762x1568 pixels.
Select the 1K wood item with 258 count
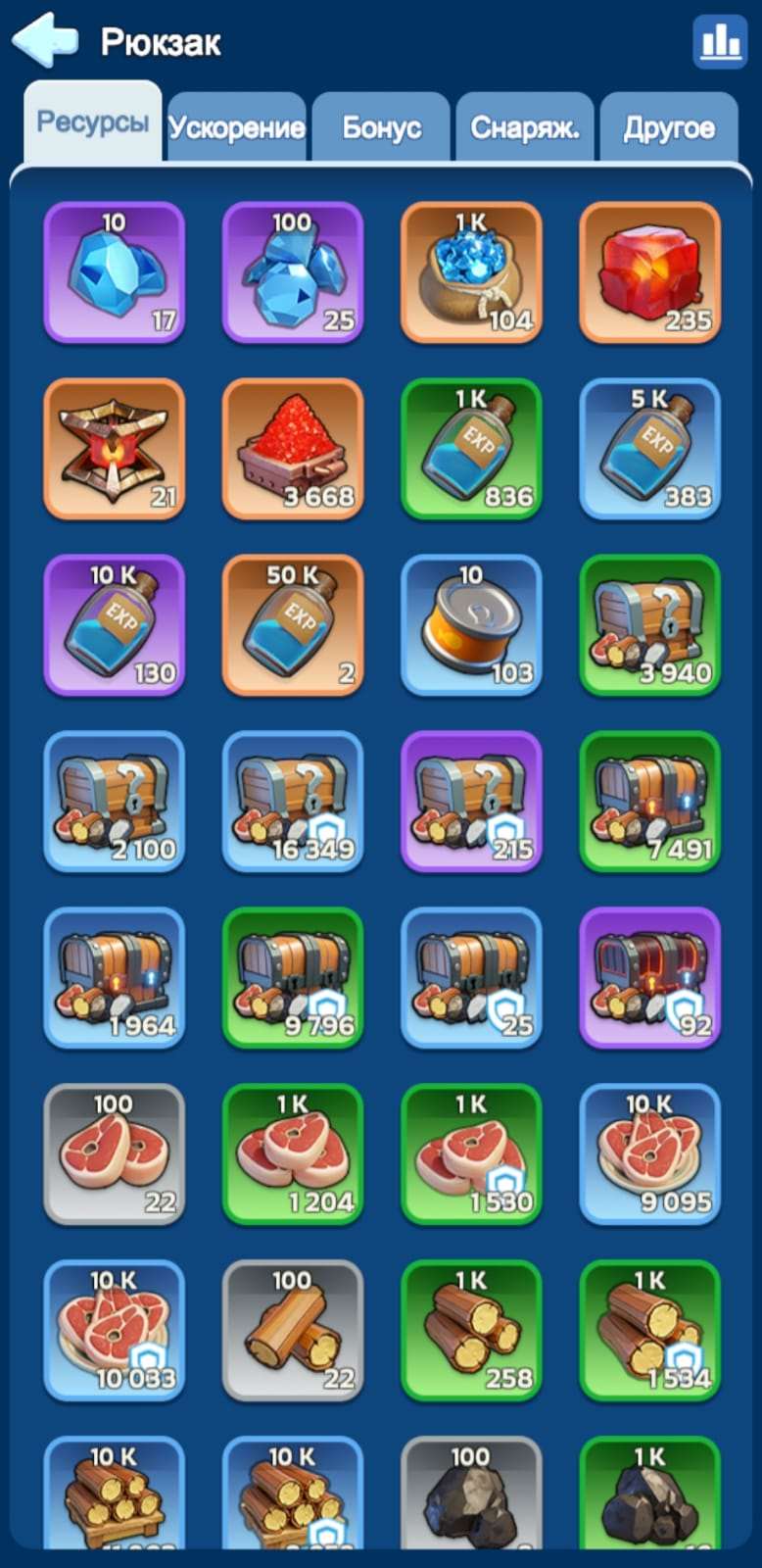tap(471, 1331)
